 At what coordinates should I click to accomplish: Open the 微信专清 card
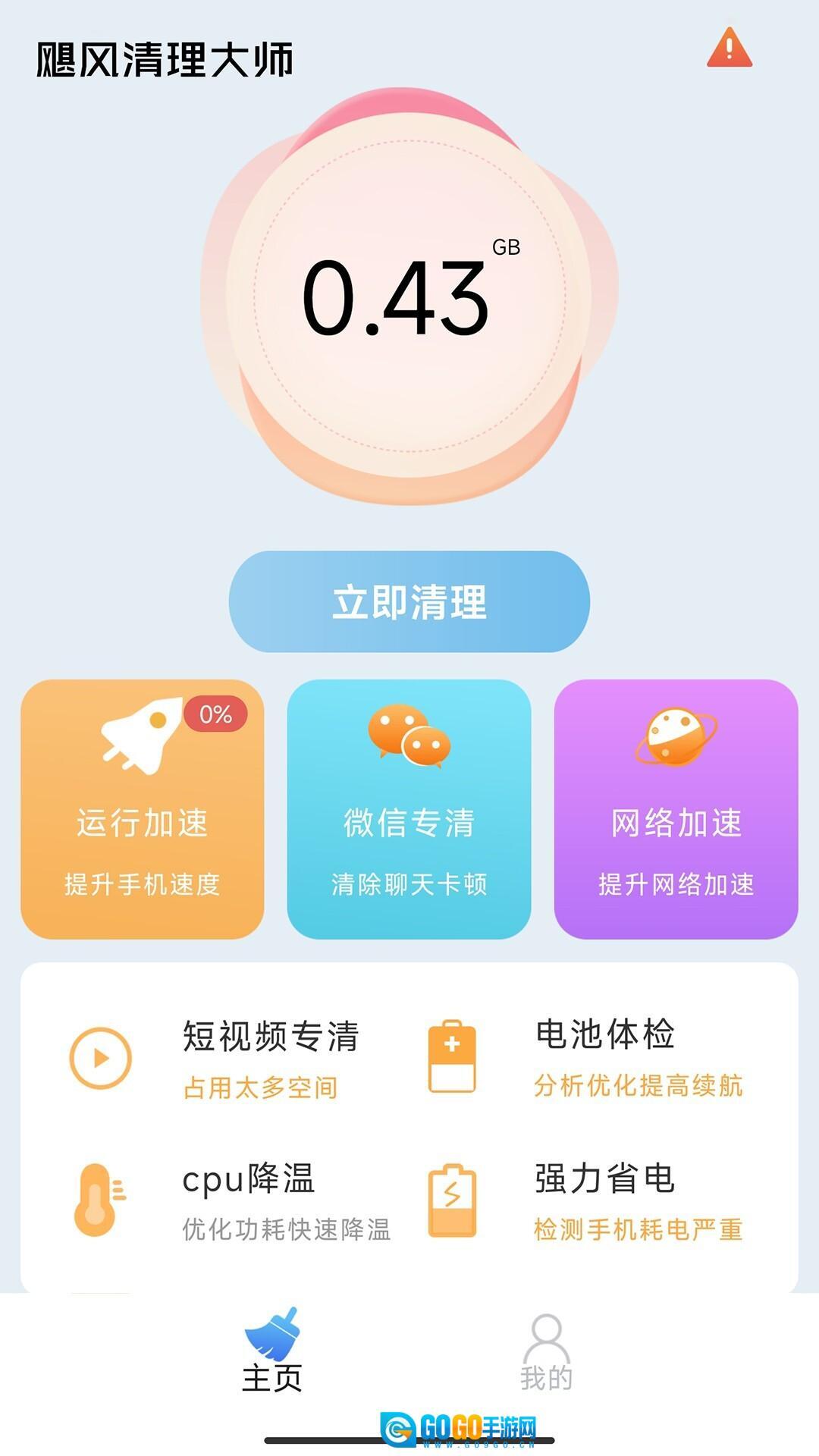409,808
